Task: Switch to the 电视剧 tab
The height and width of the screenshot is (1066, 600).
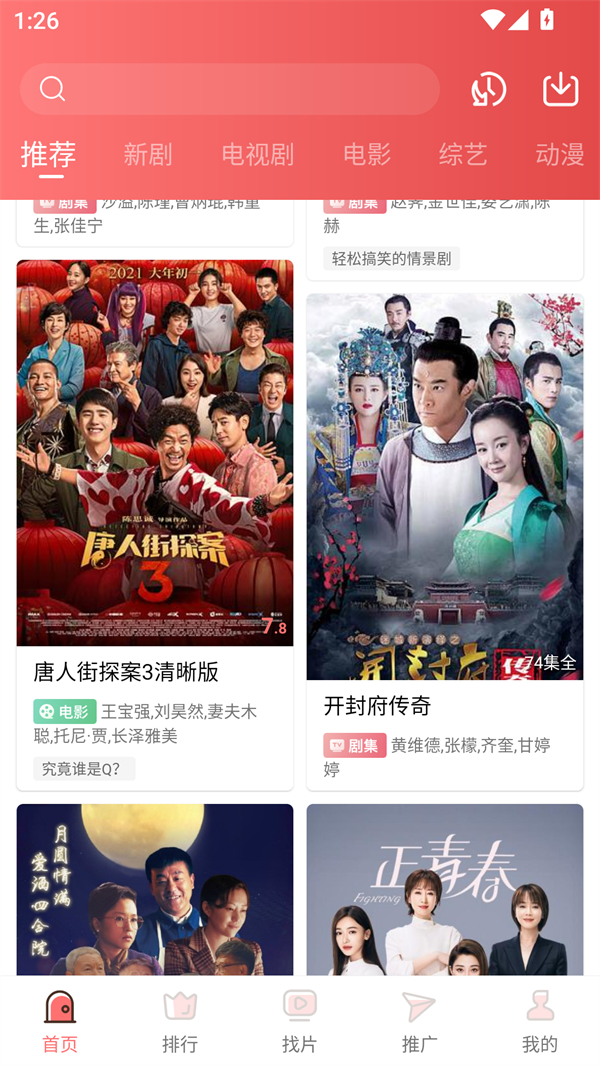Action: coord(258,154)
